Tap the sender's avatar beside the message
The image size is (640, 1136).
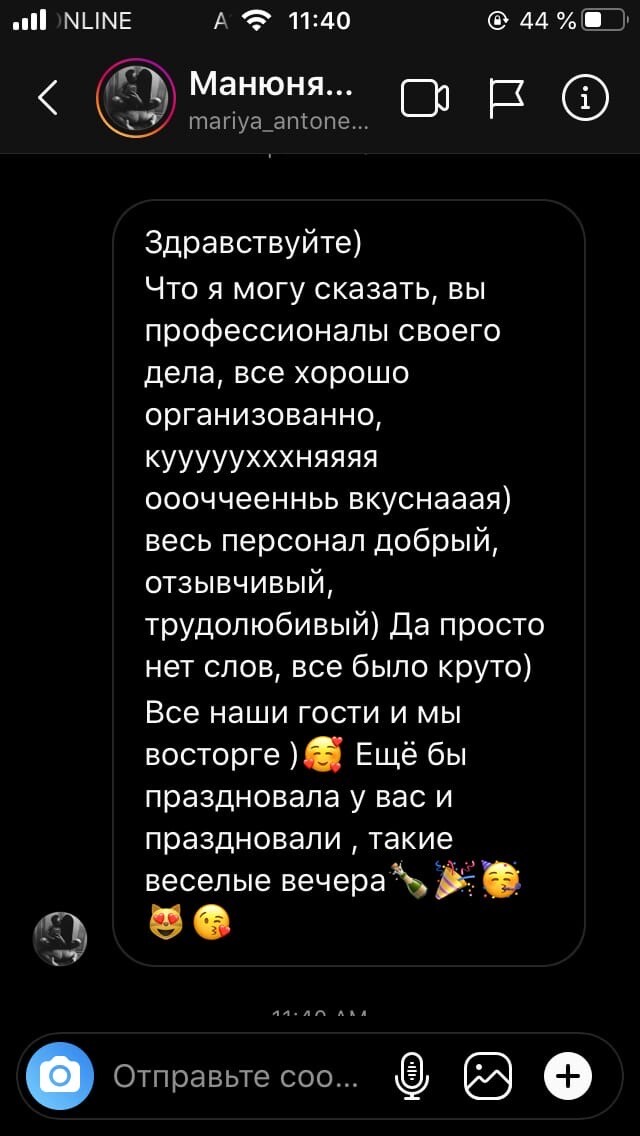[x=61, y=939]
